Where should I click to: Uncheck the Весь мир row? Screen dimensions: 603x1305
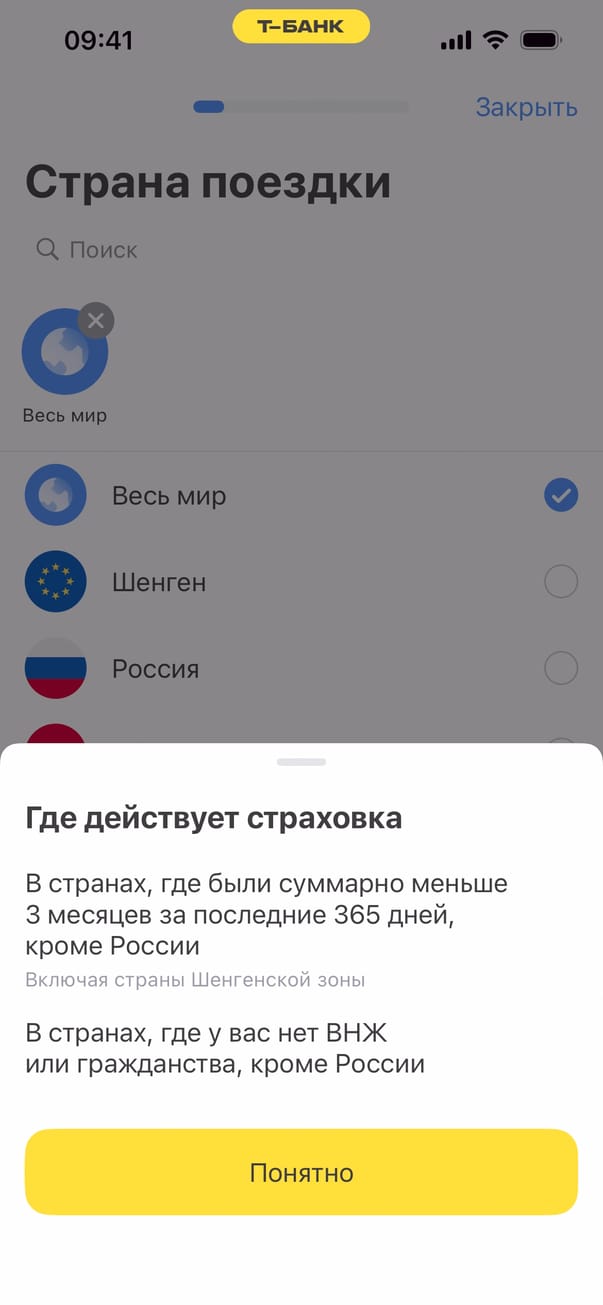560,495
